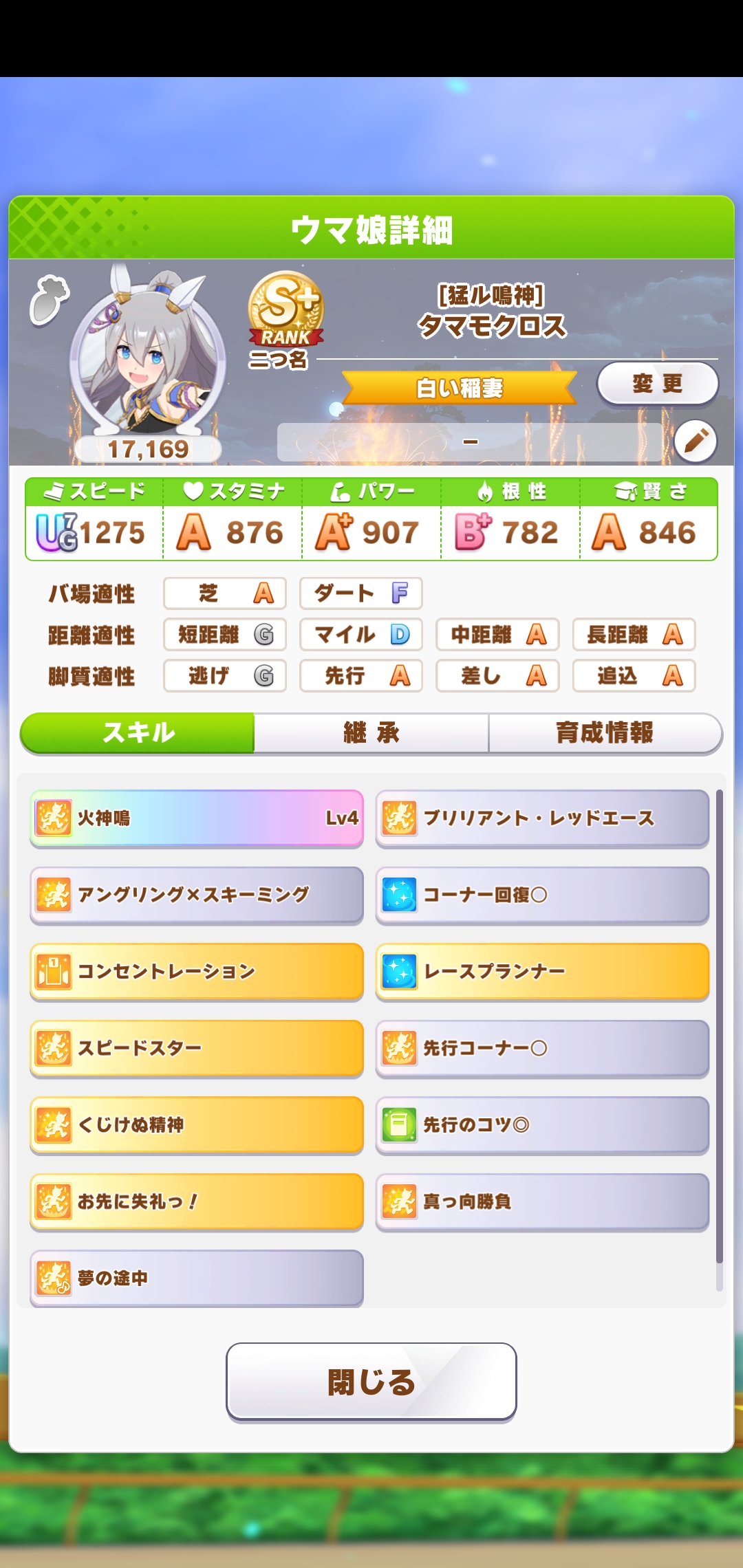
Task: Show details for 夢の途中
Action: tap(197, 1278)
